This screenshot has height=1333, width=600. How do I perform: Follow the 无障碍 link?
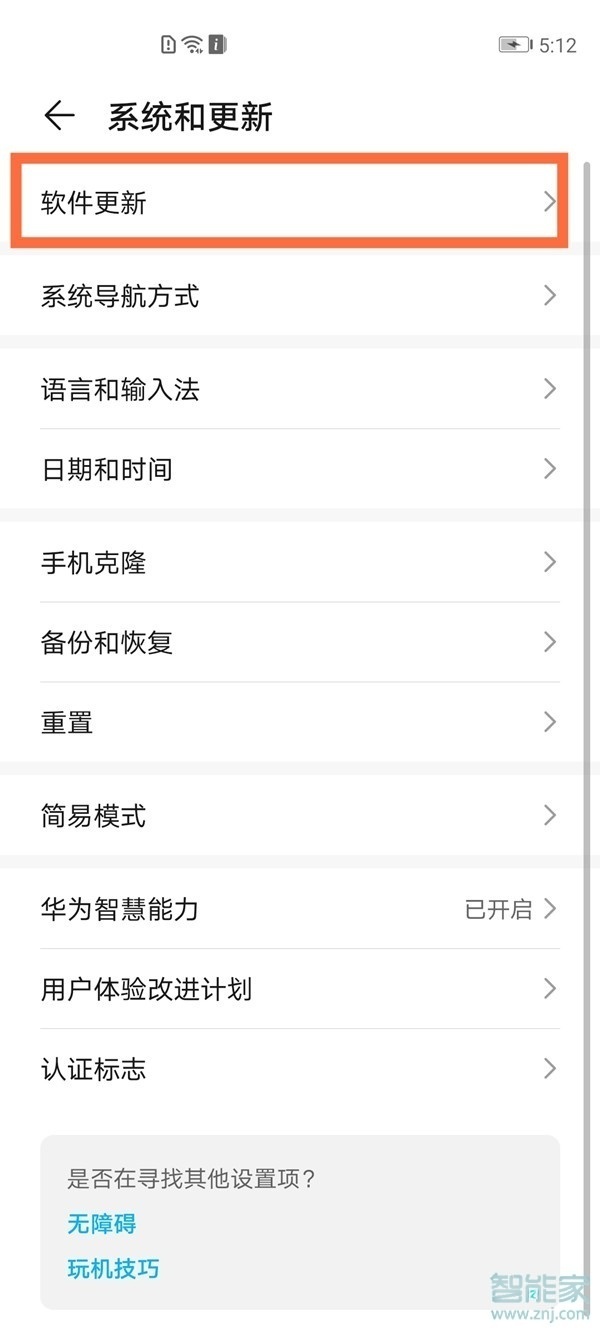coord(101,1224)
